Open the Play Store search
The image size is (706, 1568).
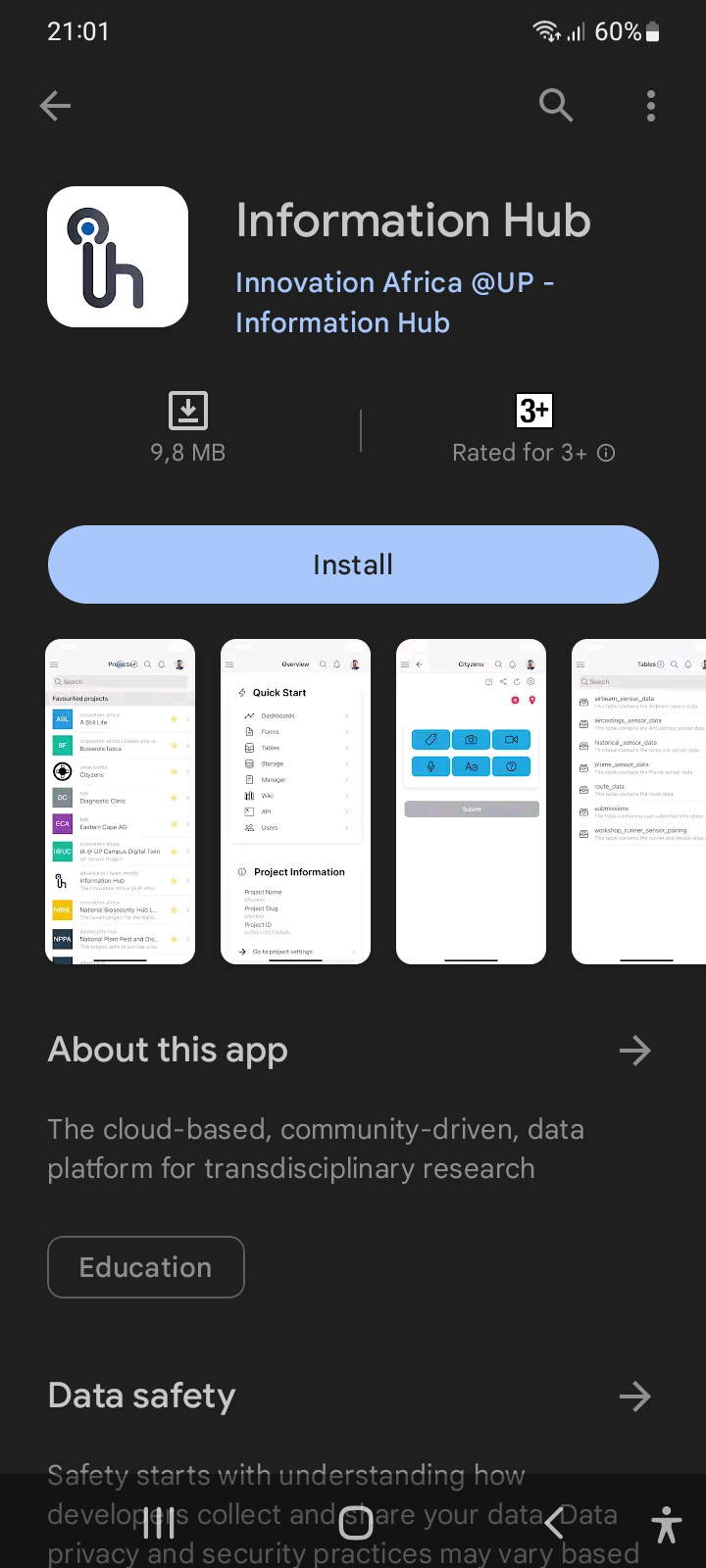click(x=555, y=105)
